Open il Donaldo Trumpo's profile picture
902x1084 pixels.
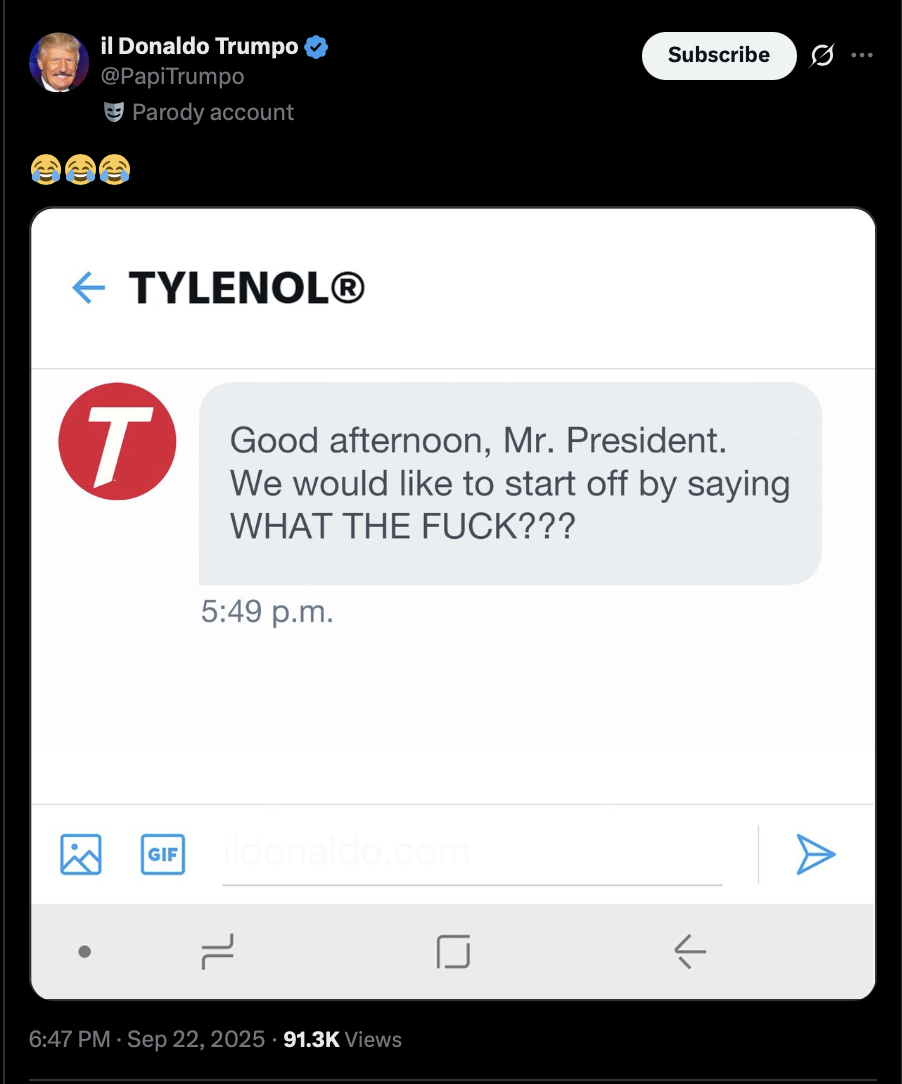coord(59,63)
